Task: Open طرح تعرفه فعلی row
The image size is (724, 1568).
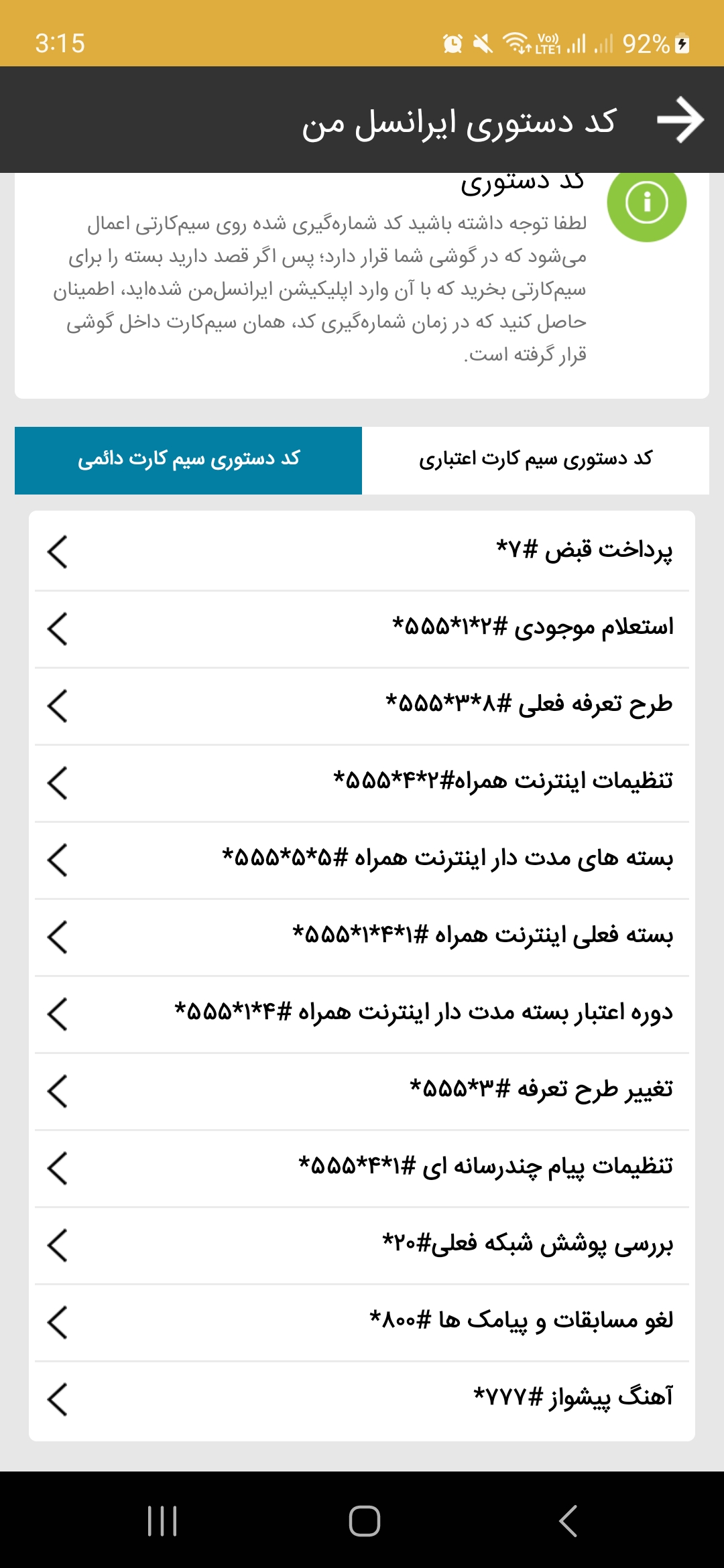Action: 362,705
